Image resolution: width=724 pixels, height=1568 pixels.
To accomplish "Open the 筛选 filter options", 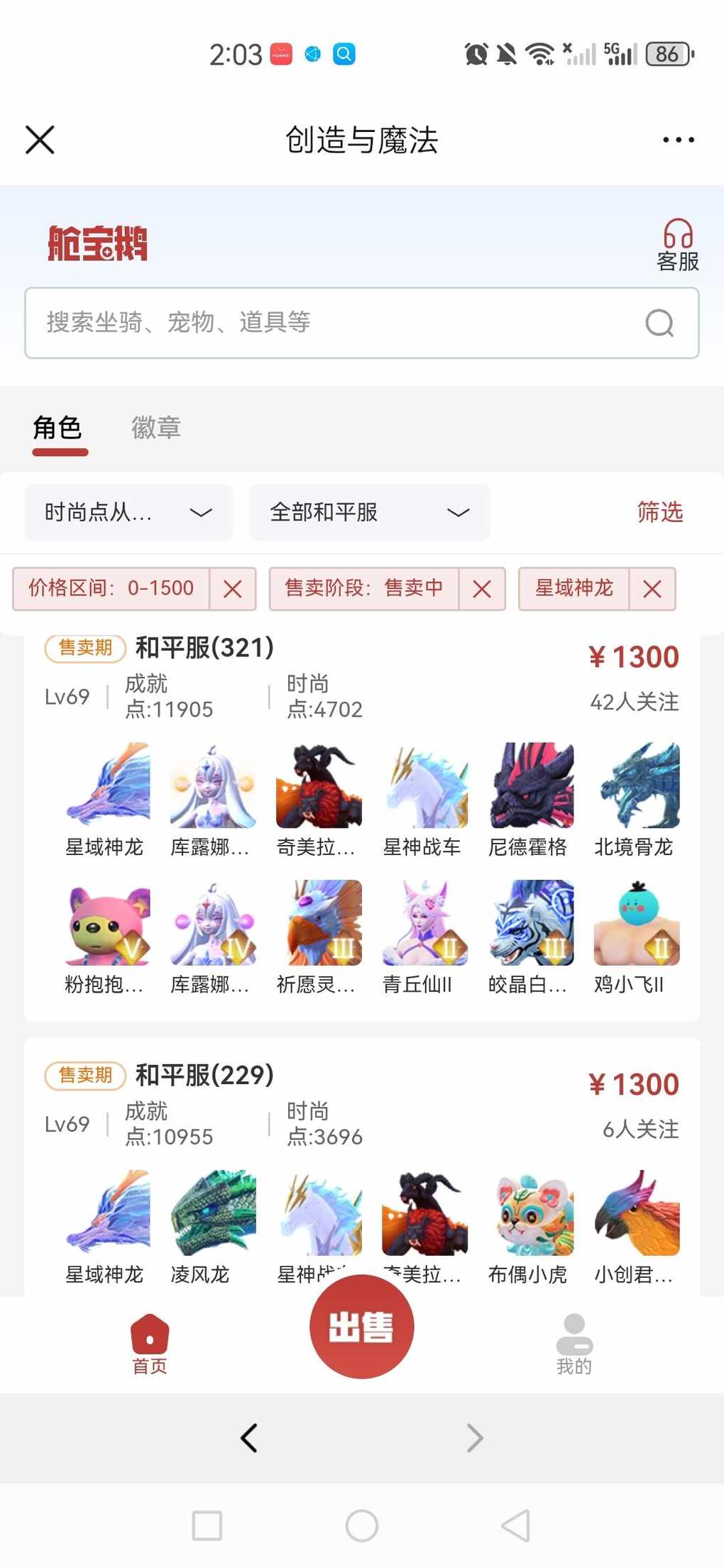I will coord(659,512).
